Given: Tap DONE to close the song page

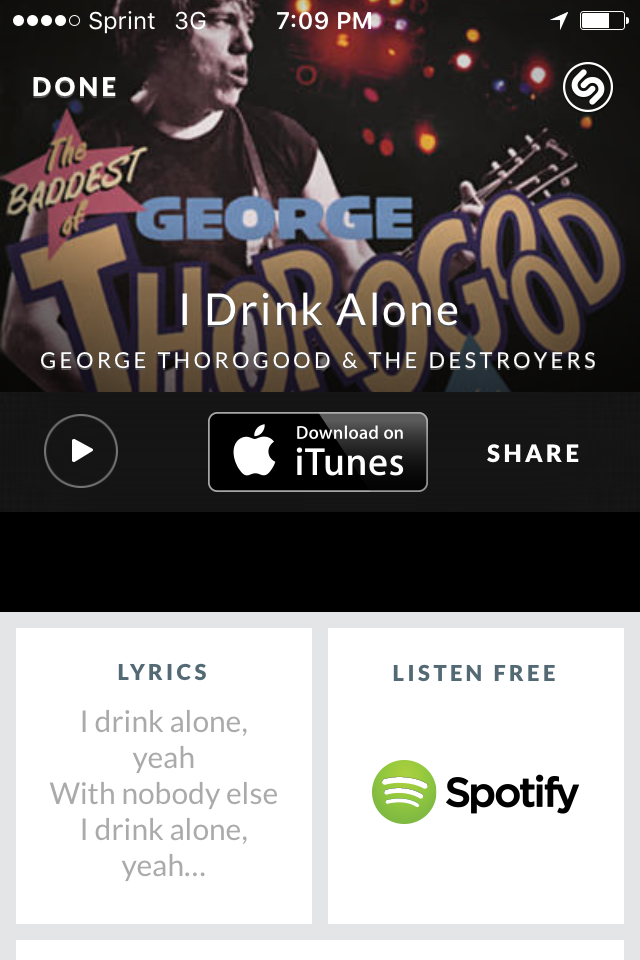Looking at the screenshot, I should click(x=74, y=88).
